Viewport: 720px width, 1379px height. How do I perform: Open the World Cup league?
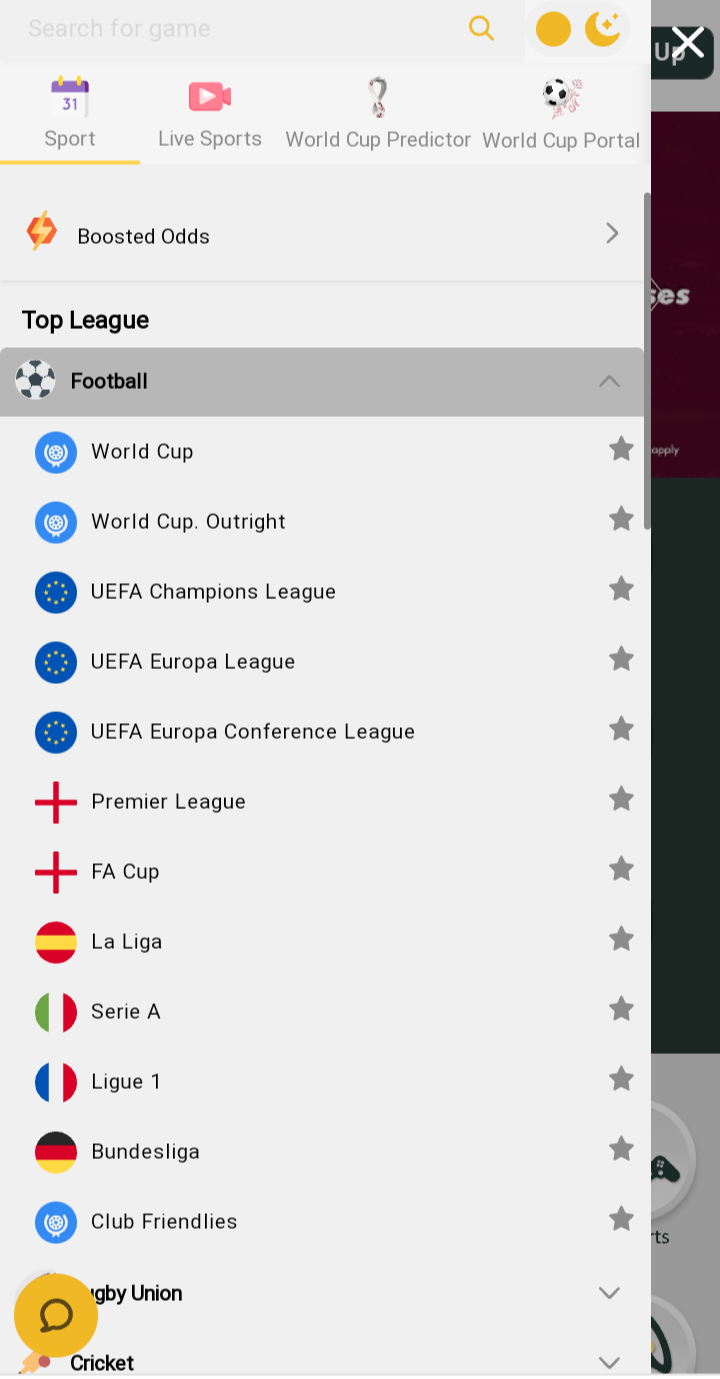pyautogui.click(x=142, y=452)
